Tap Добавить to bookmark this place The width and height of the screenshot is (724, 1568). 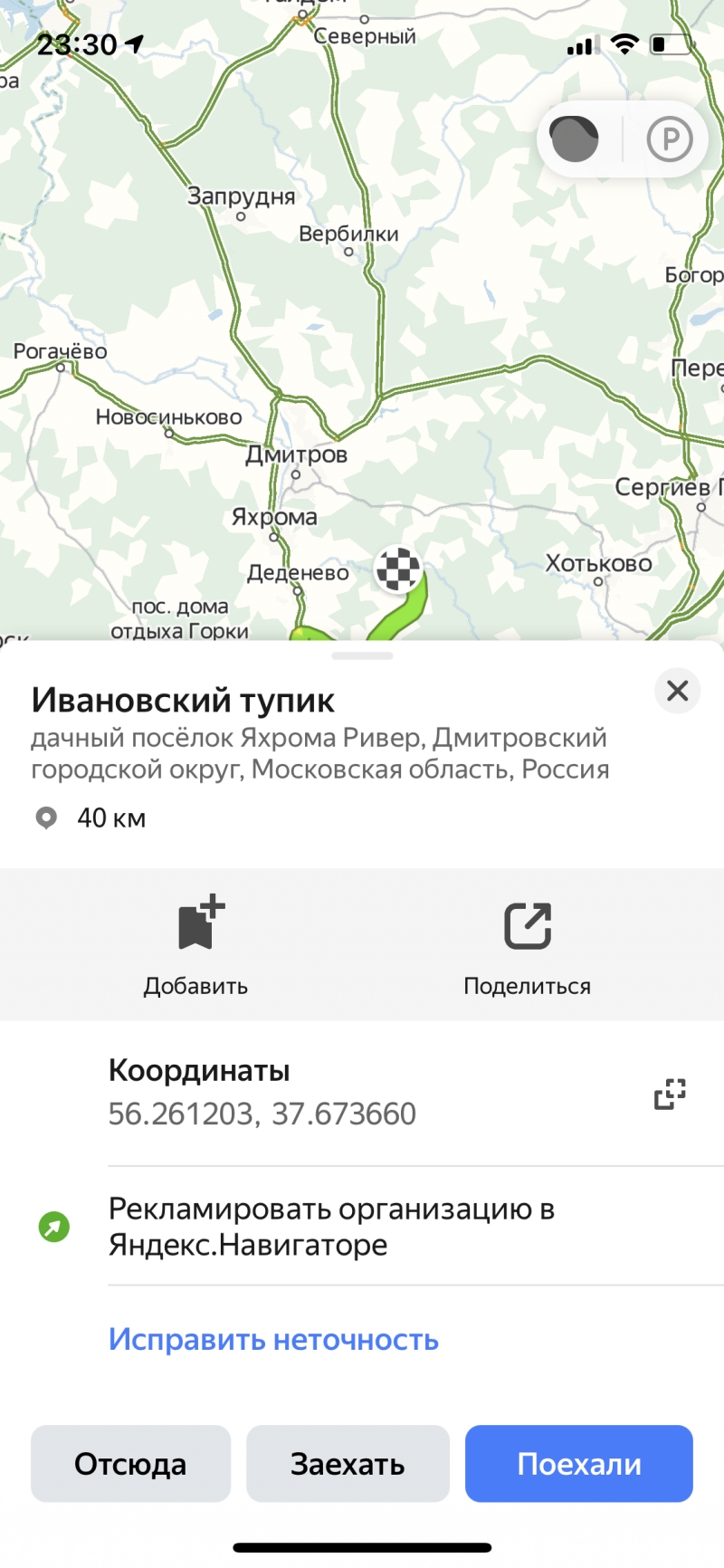tap(196, 945)
